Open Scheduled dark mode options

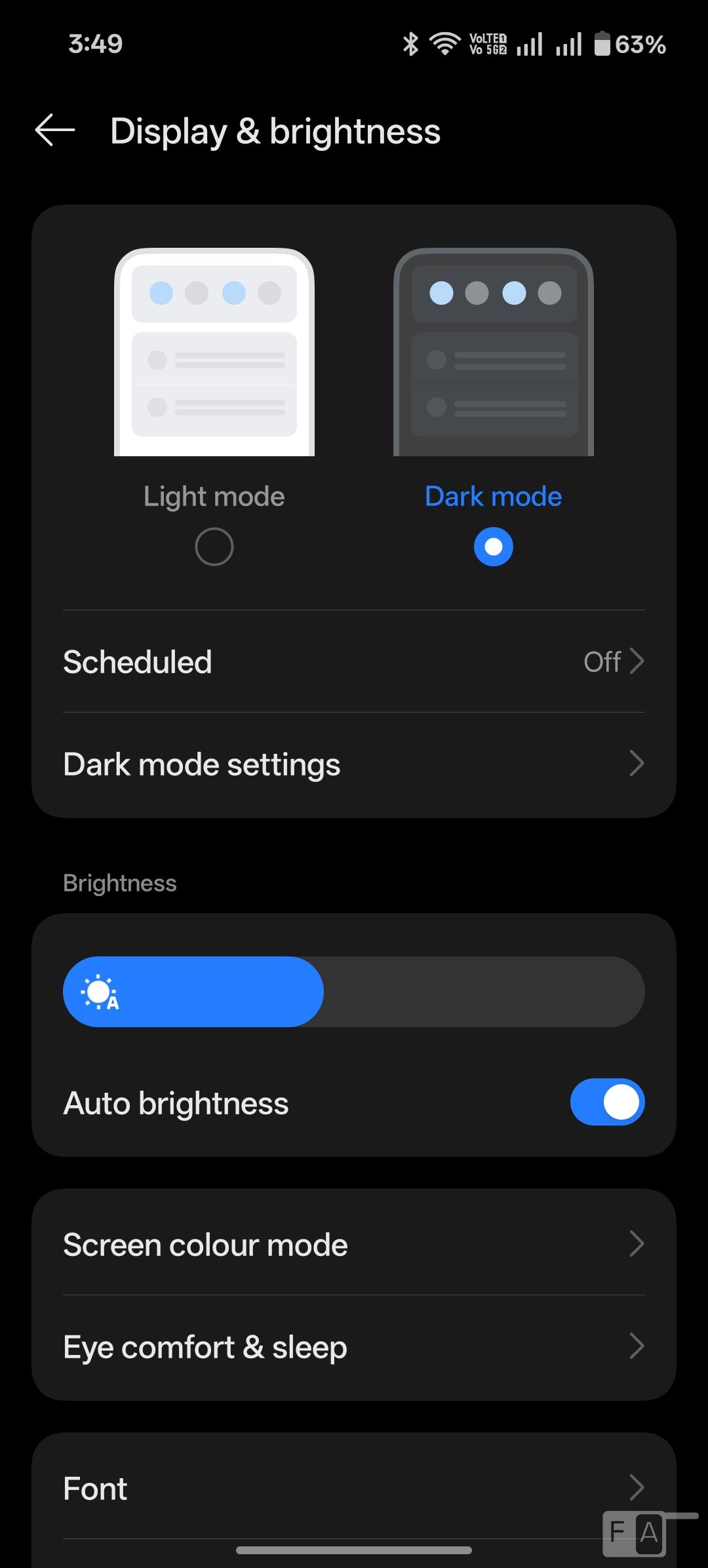pos(354,661)
